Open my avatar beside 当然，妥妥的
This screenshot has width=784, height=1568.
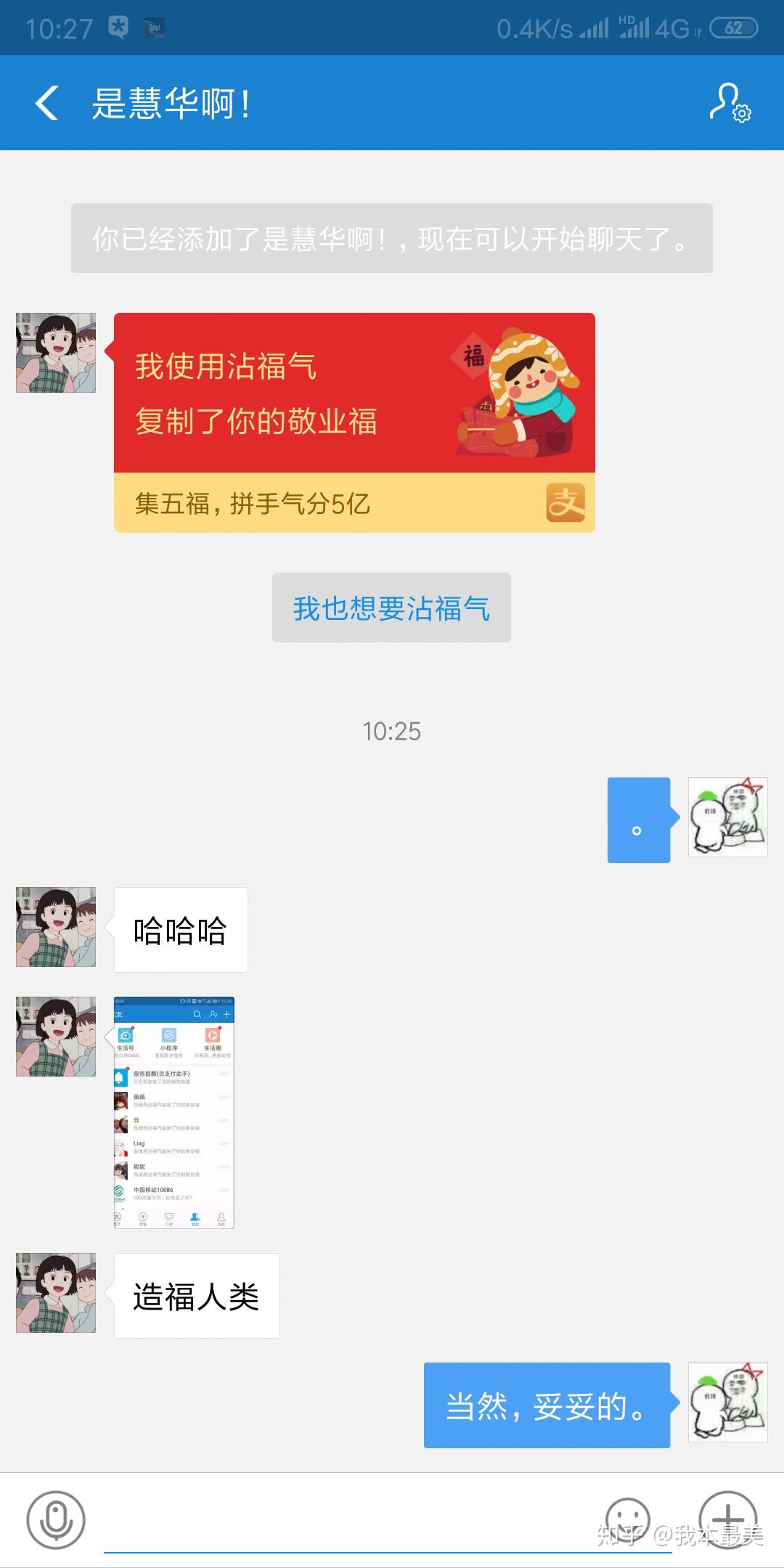[727, 1402]
